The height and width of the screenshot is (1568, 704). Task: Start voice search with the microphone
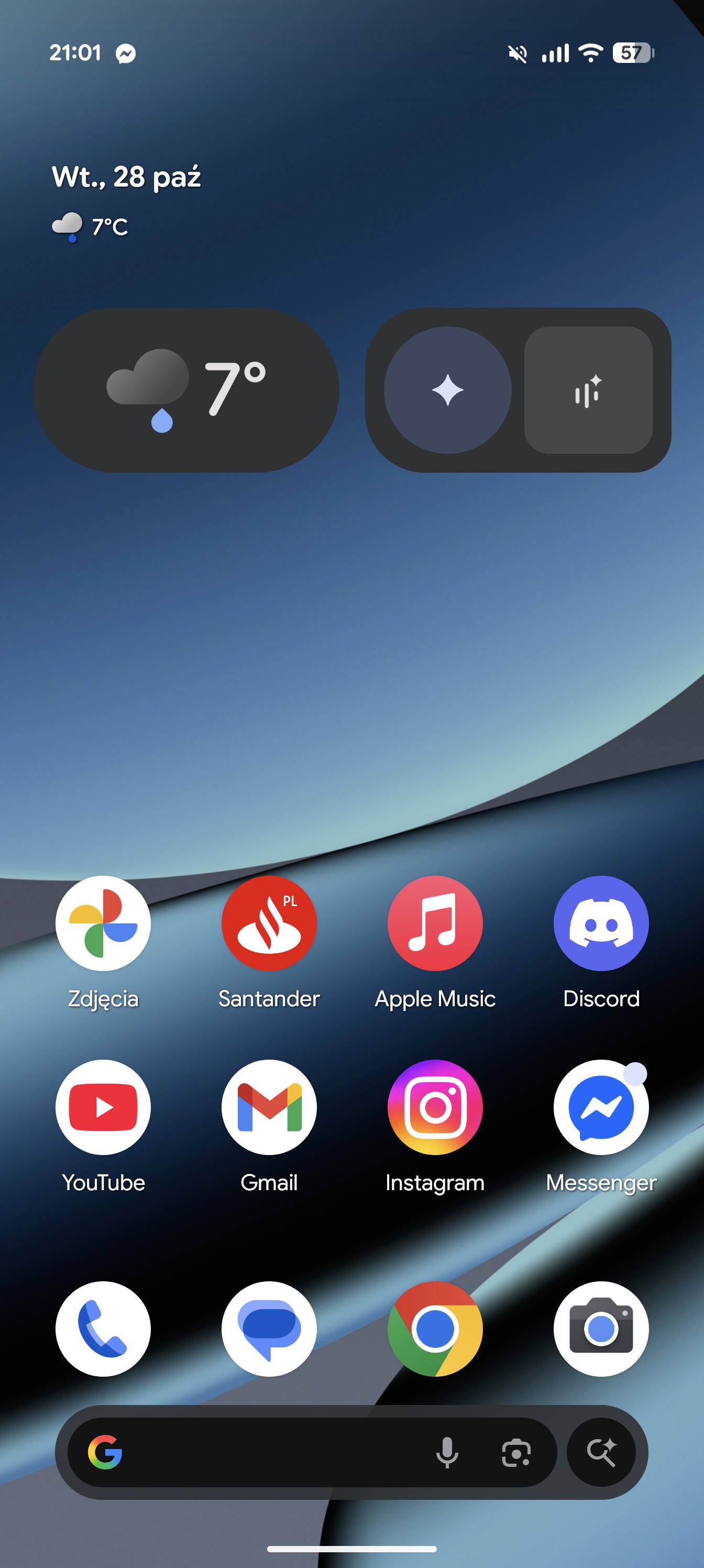pyautogui.click(x=447, y=1452)
